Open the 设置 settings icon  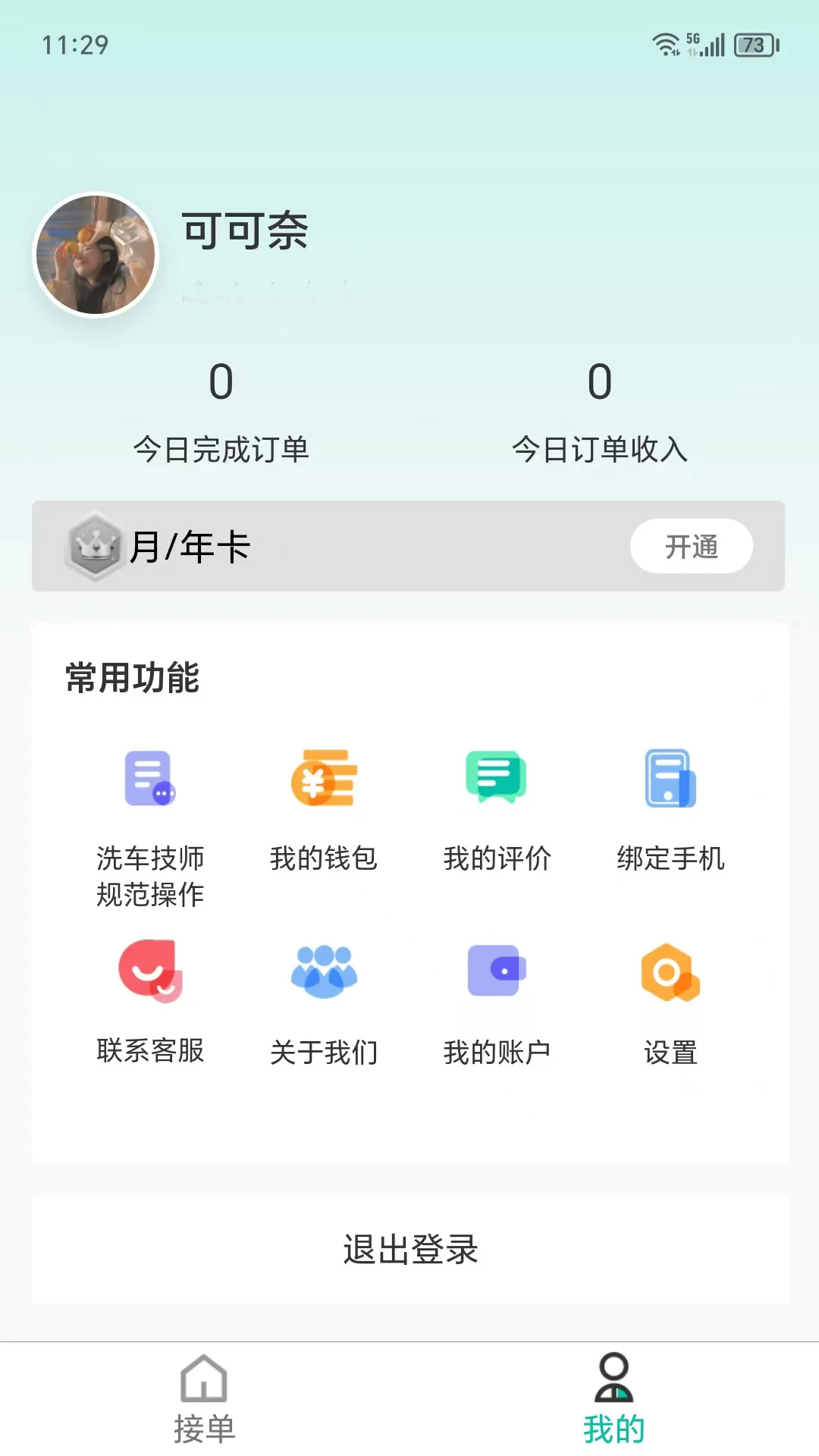tap(670, 973)
